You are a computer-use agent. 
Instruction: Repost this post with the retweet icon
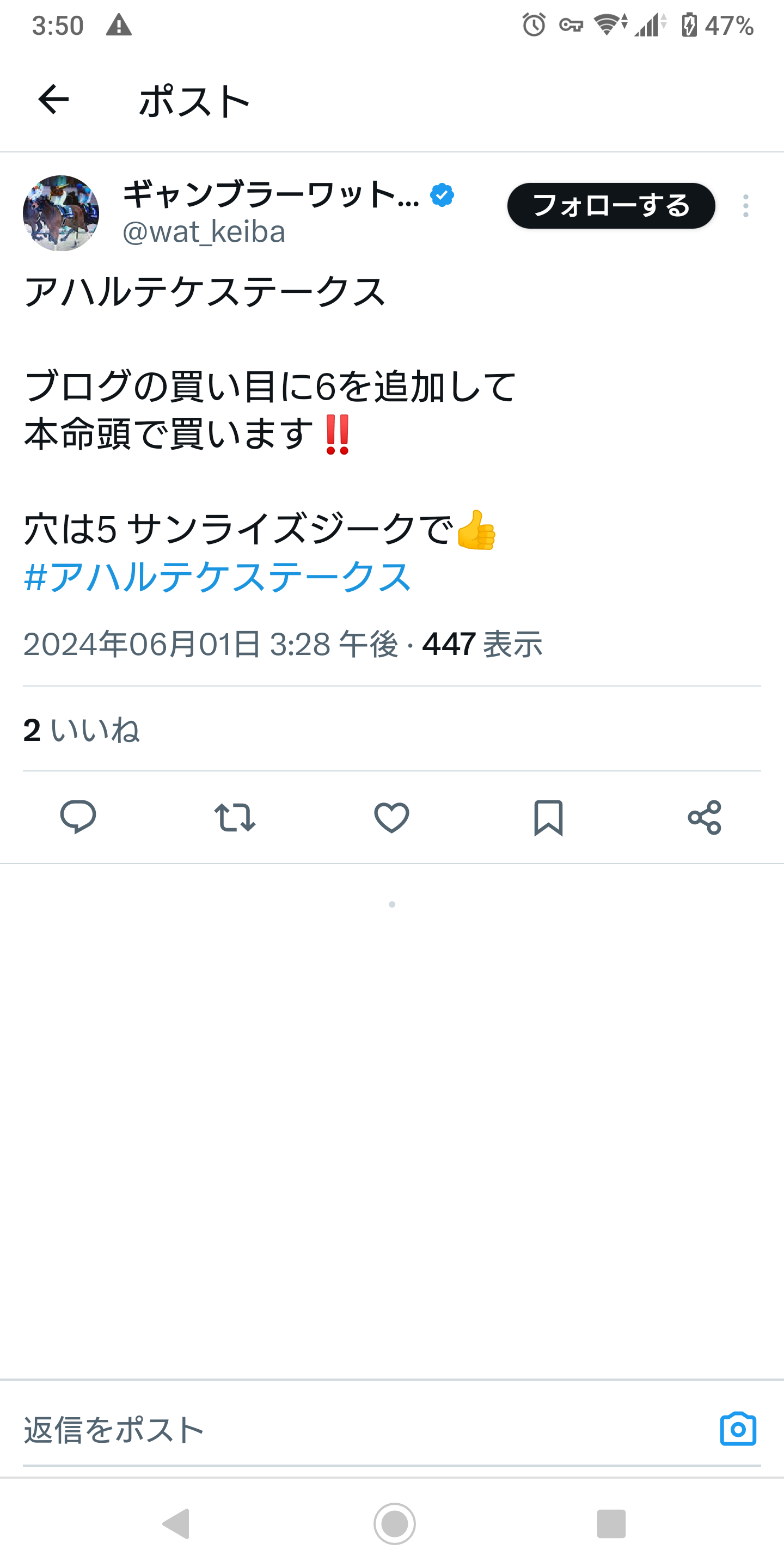click(x=235, y=817)
